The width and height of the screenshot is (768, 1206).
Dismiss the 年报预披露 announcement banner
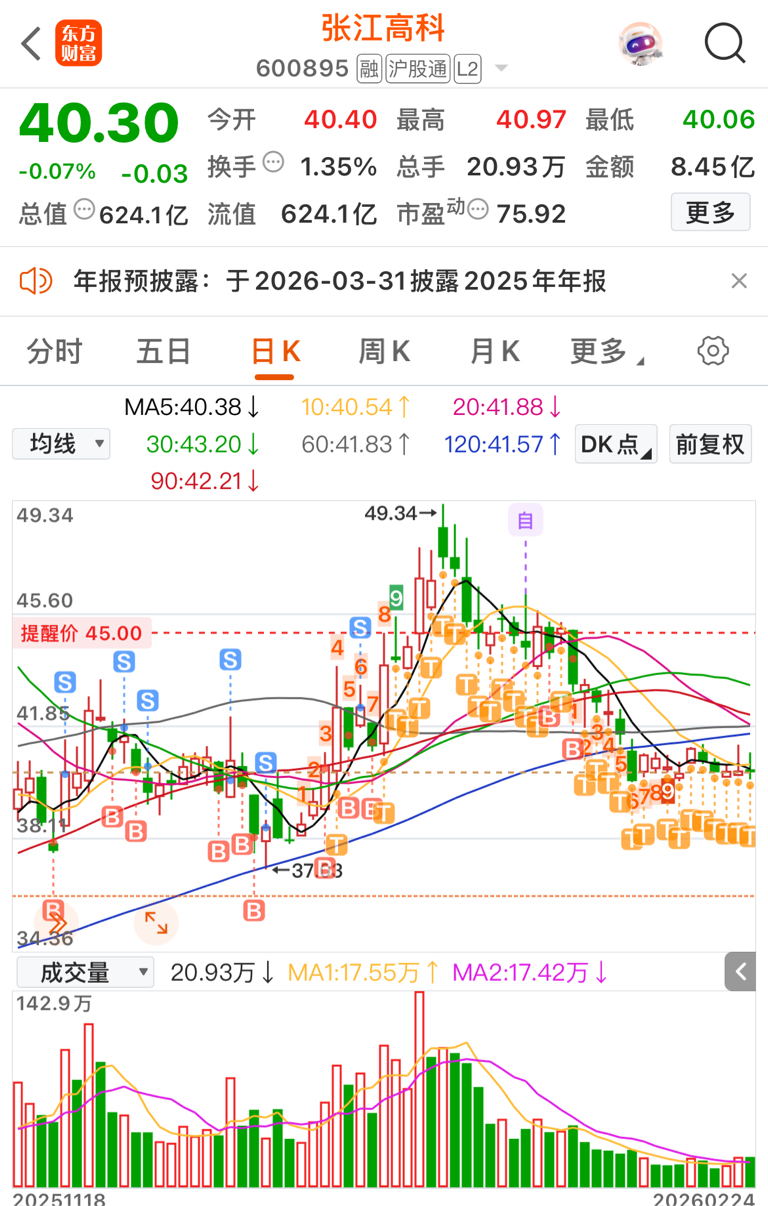coord(739,282)
